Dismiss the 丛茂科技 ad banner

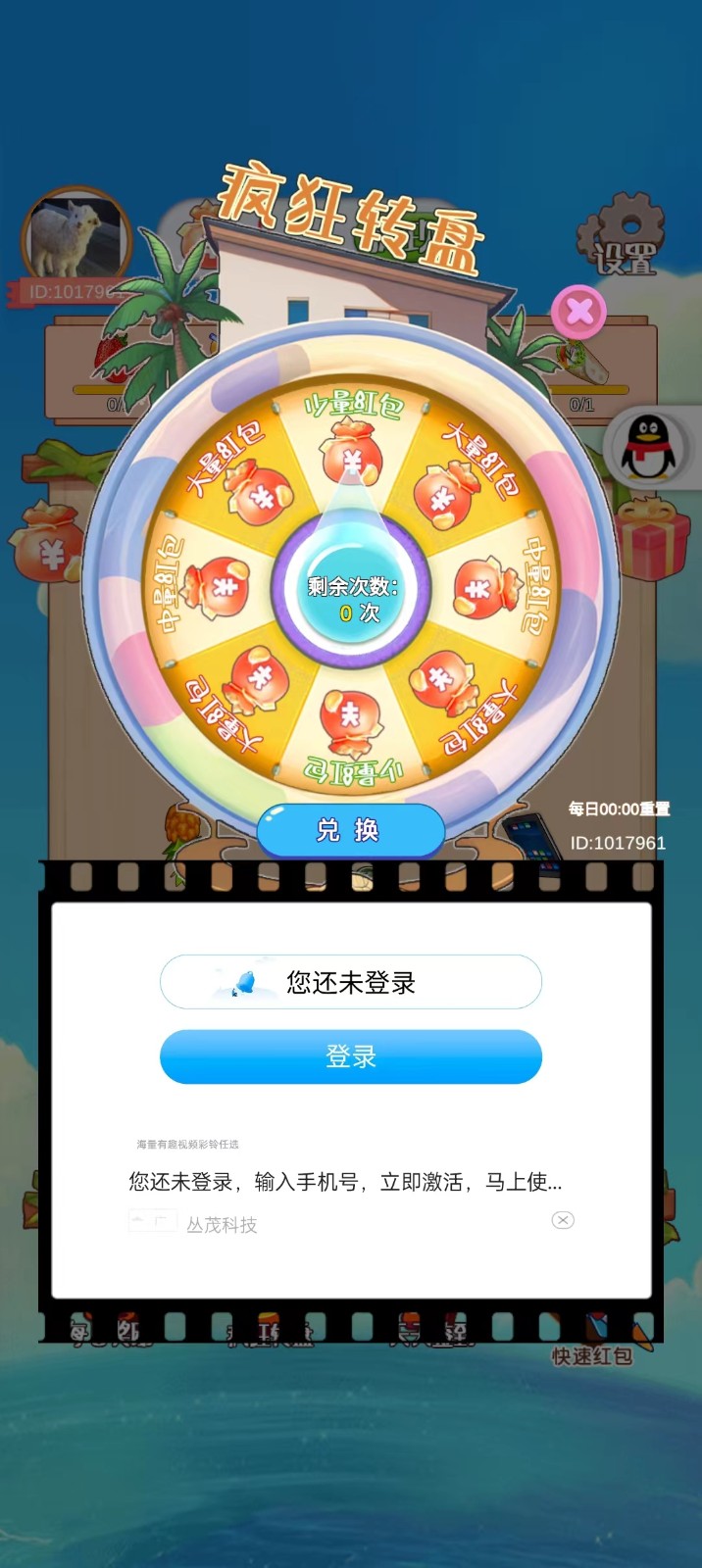coord(563,1220)
